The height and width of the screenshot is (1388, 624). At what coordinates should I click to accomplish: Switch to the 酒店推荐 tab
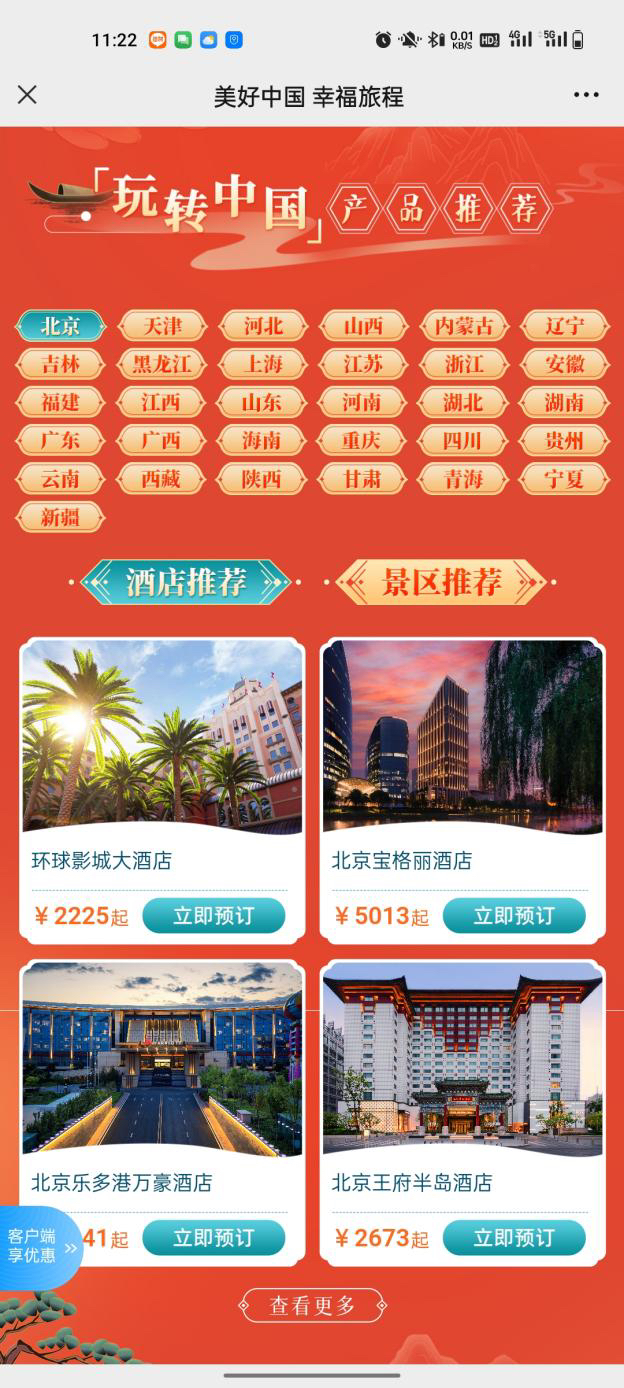(186, 582)
